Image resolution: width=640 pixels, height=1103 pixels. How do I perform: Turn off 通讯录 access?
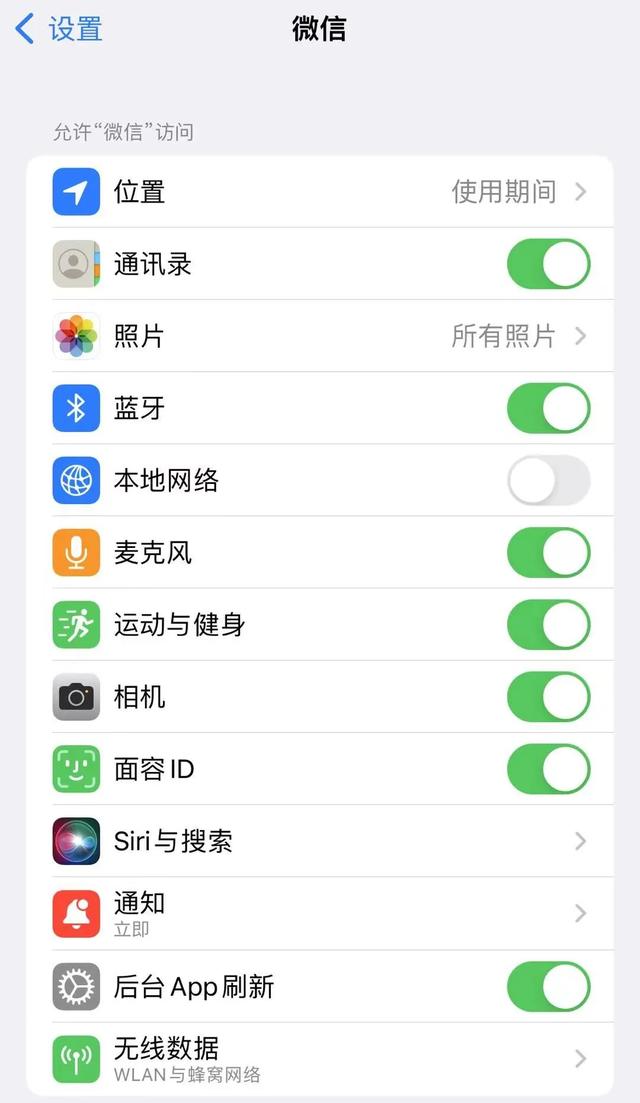coord(548,264)
